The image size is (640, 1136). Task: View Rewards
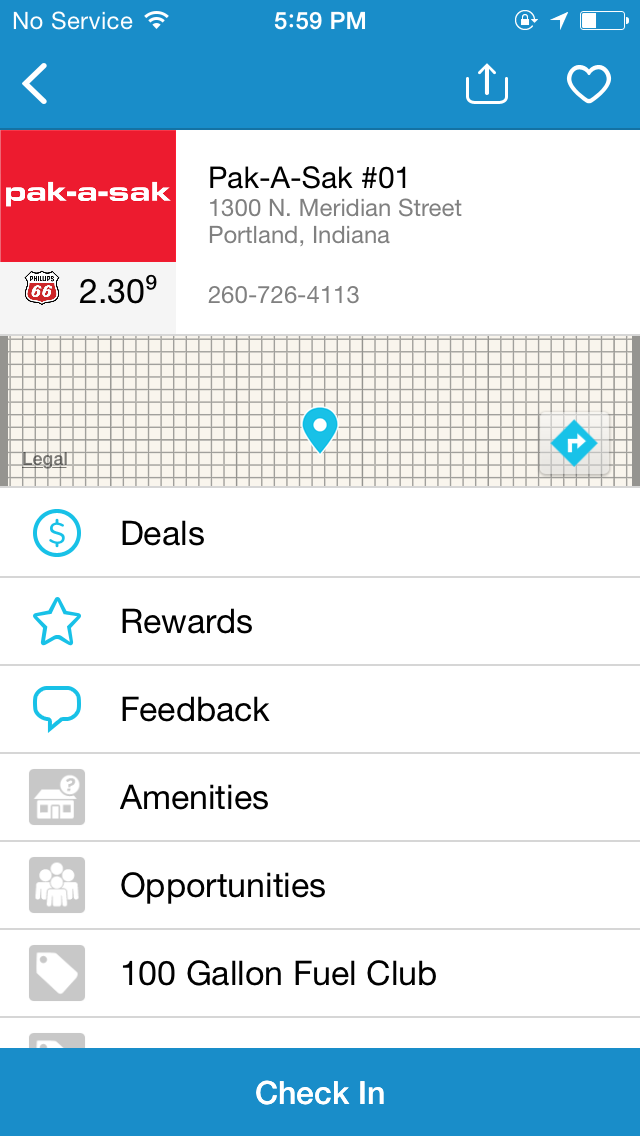tap(320, 622)
